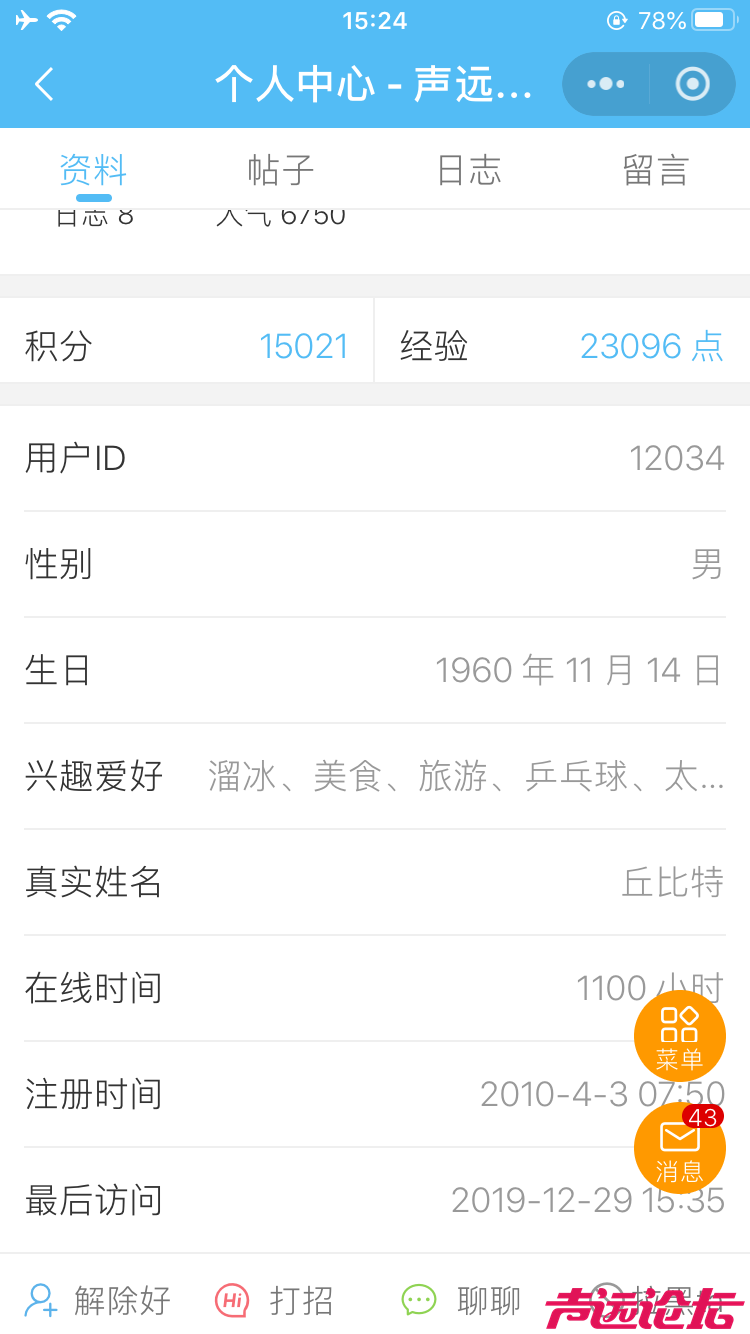Screen dimensions: 750x1334
Task: Switch to the 帖子 tab
Action: (x=281, y=170)
